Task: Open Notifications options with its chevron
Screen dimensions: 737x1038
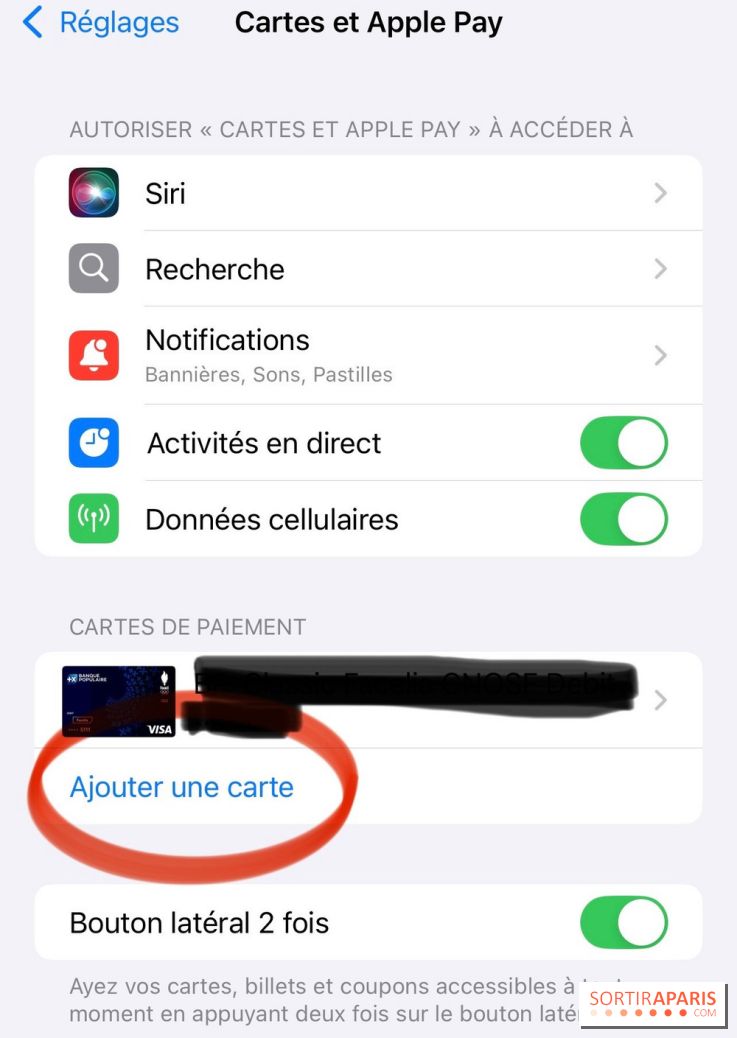Action: tap(659, 353)
